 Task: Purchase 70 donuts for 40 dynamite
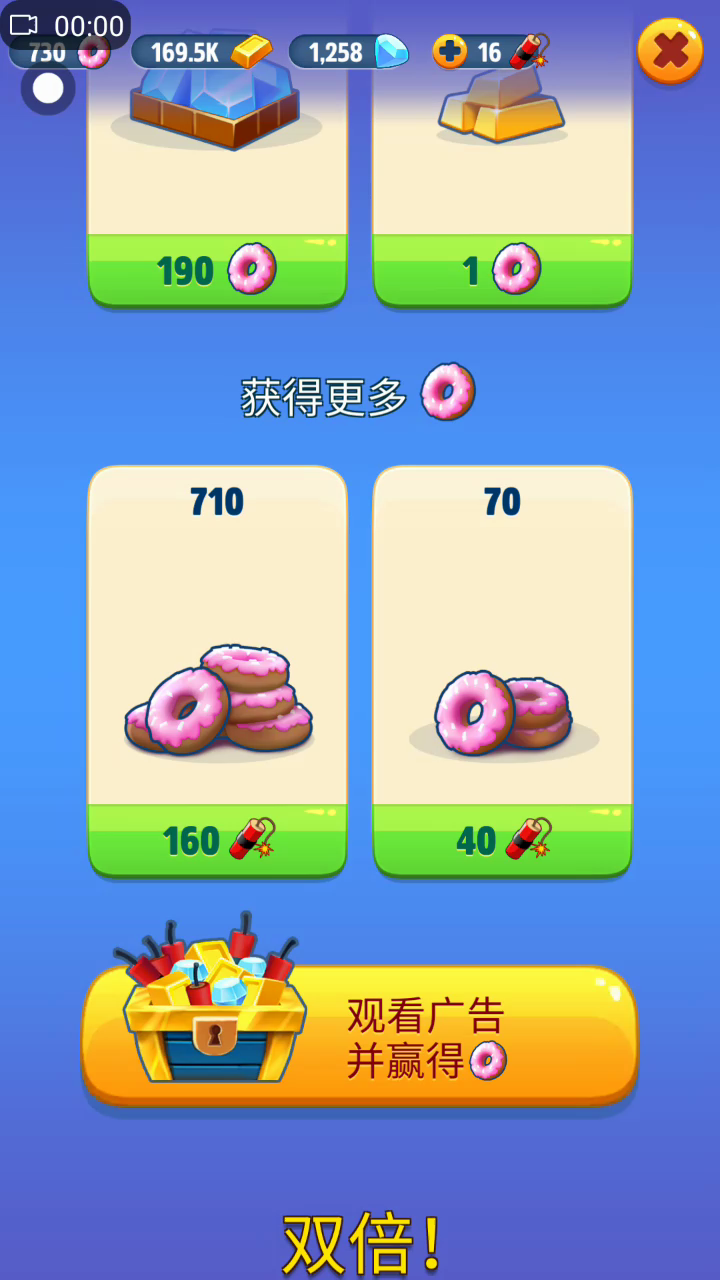pos(502,840)
